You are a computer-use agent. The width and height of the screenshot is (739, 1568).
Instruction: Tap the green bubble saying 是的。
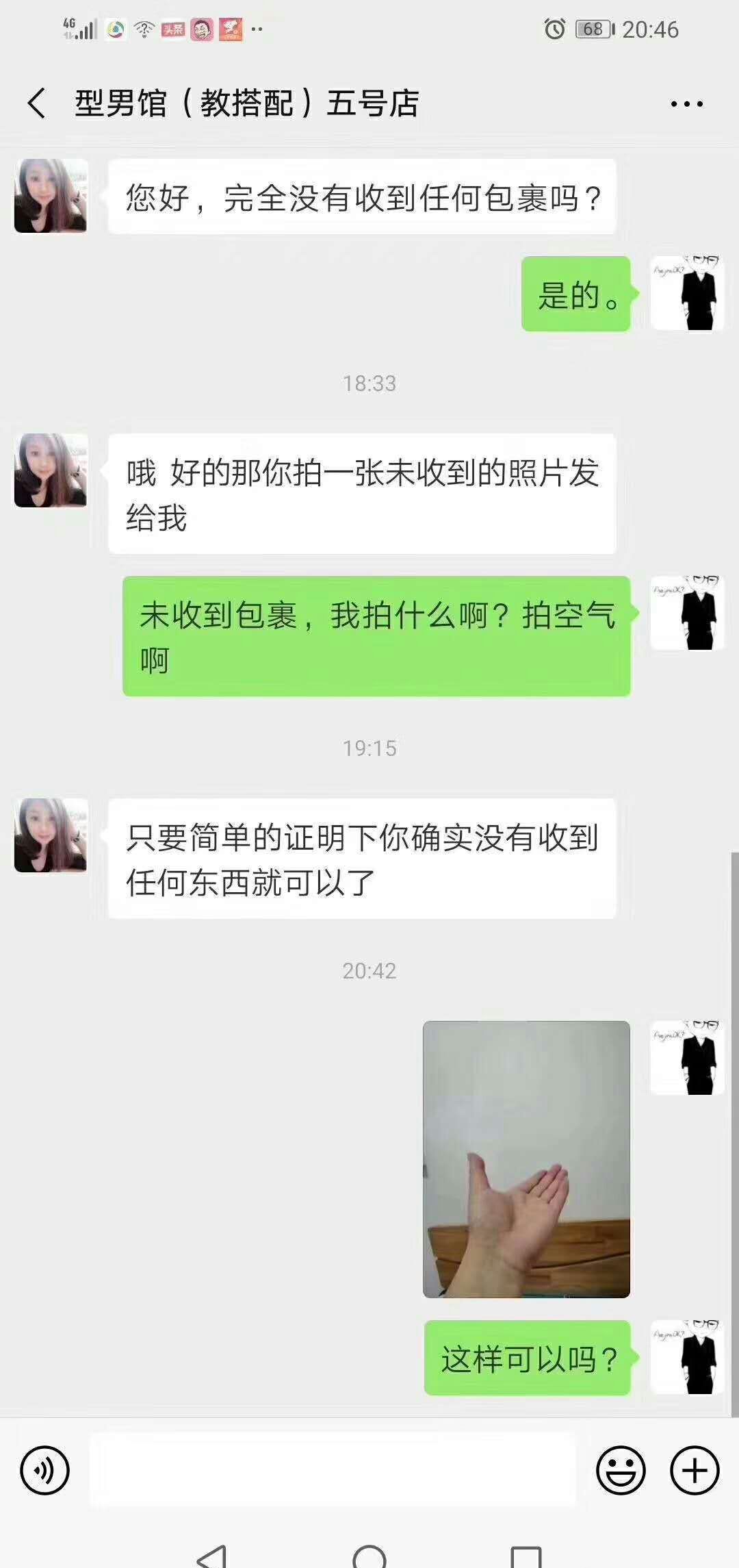click(x=575, y=297)
